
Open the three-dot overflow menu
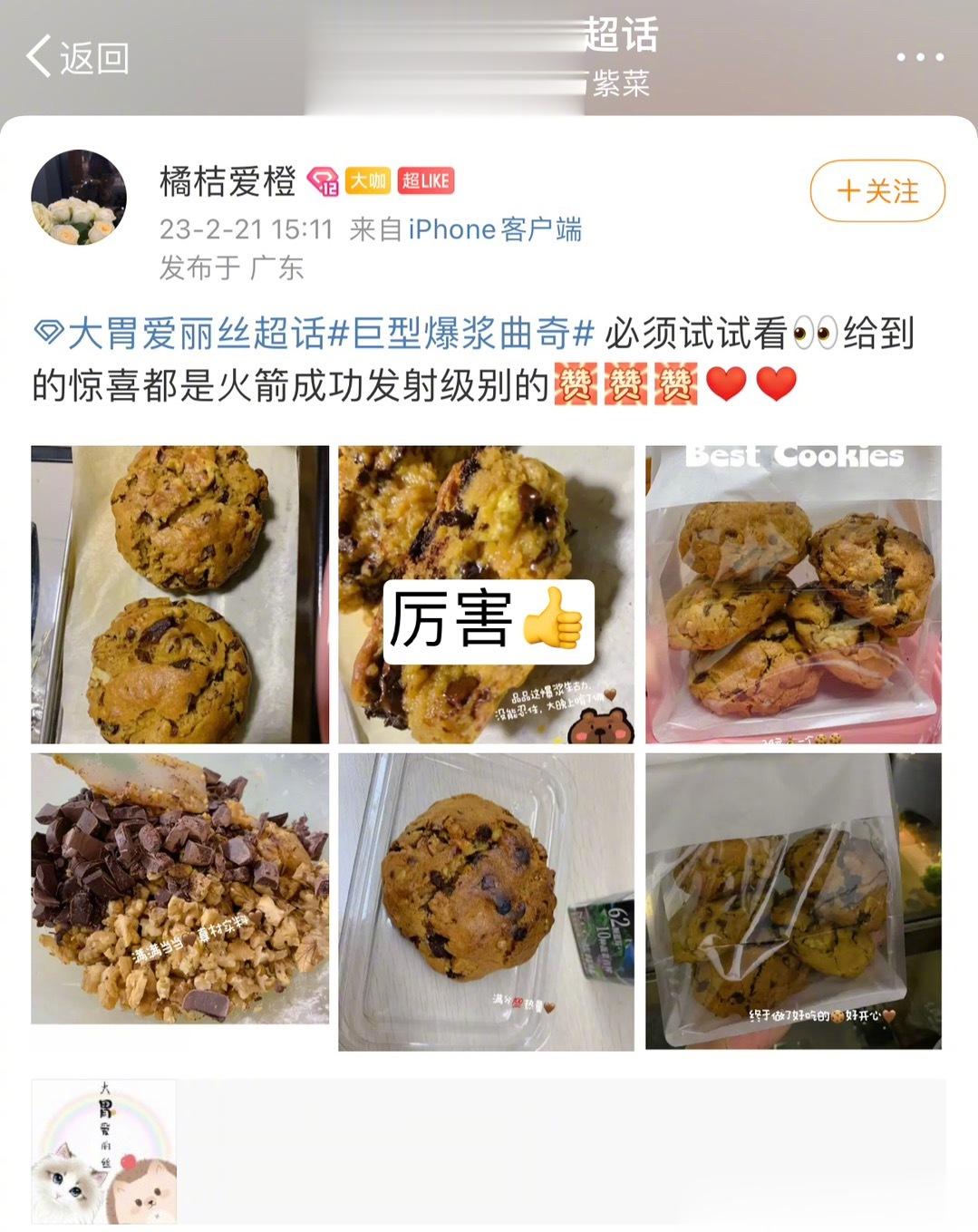[x=920, y=57]
